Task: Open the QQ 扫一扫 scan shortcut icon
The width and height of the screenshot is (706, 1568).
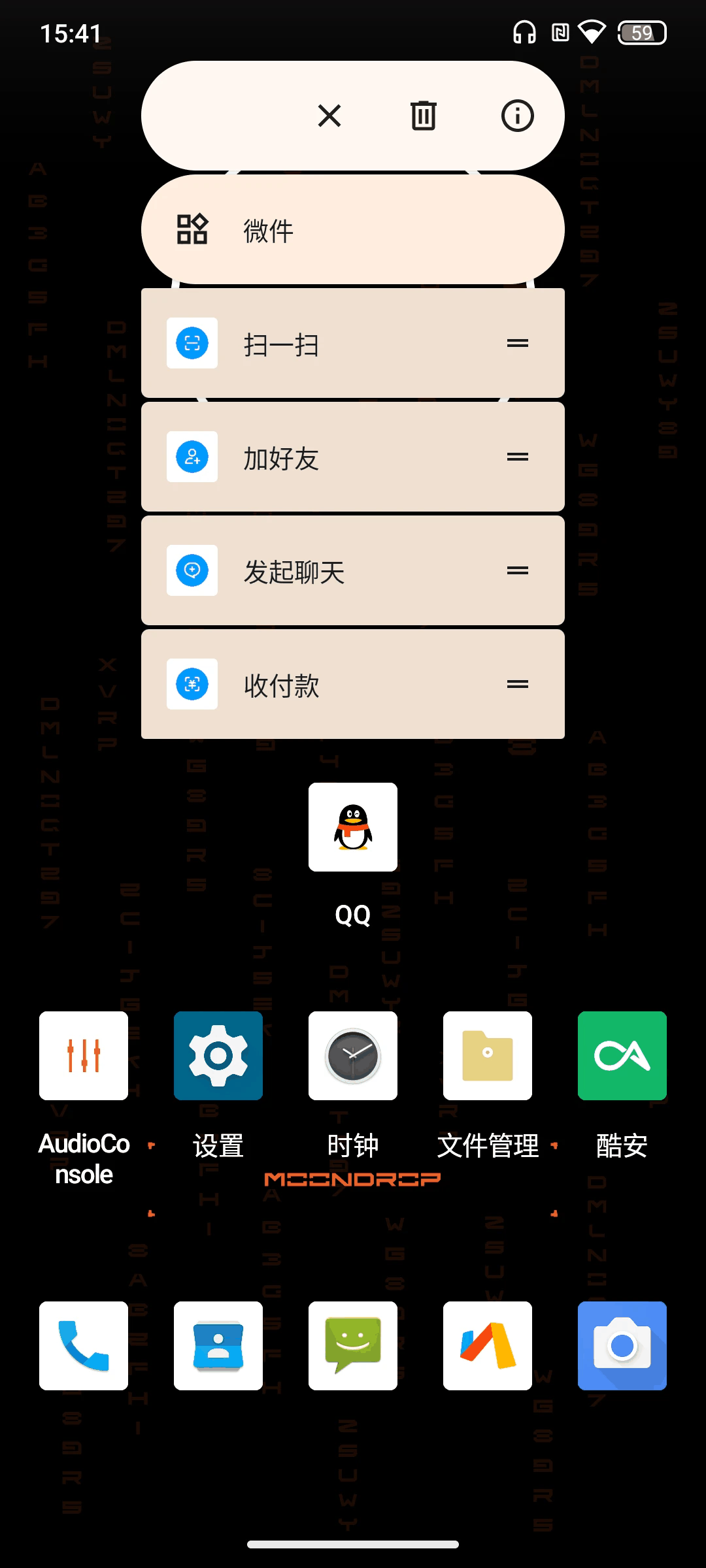Action: tap(192, 344)
